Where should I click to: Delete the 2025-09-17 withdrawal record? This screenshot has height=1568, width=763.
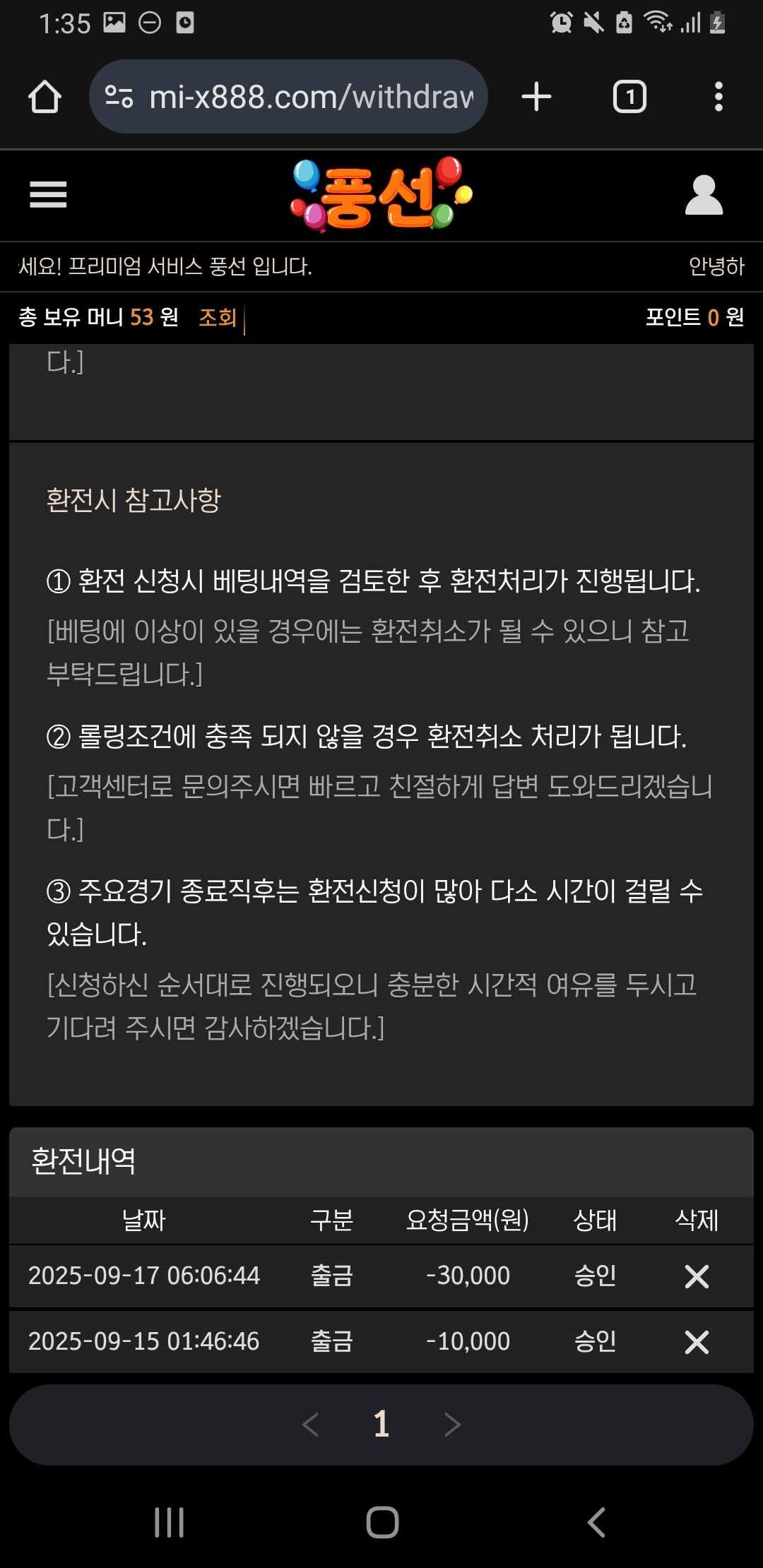tap(697, 1276)
